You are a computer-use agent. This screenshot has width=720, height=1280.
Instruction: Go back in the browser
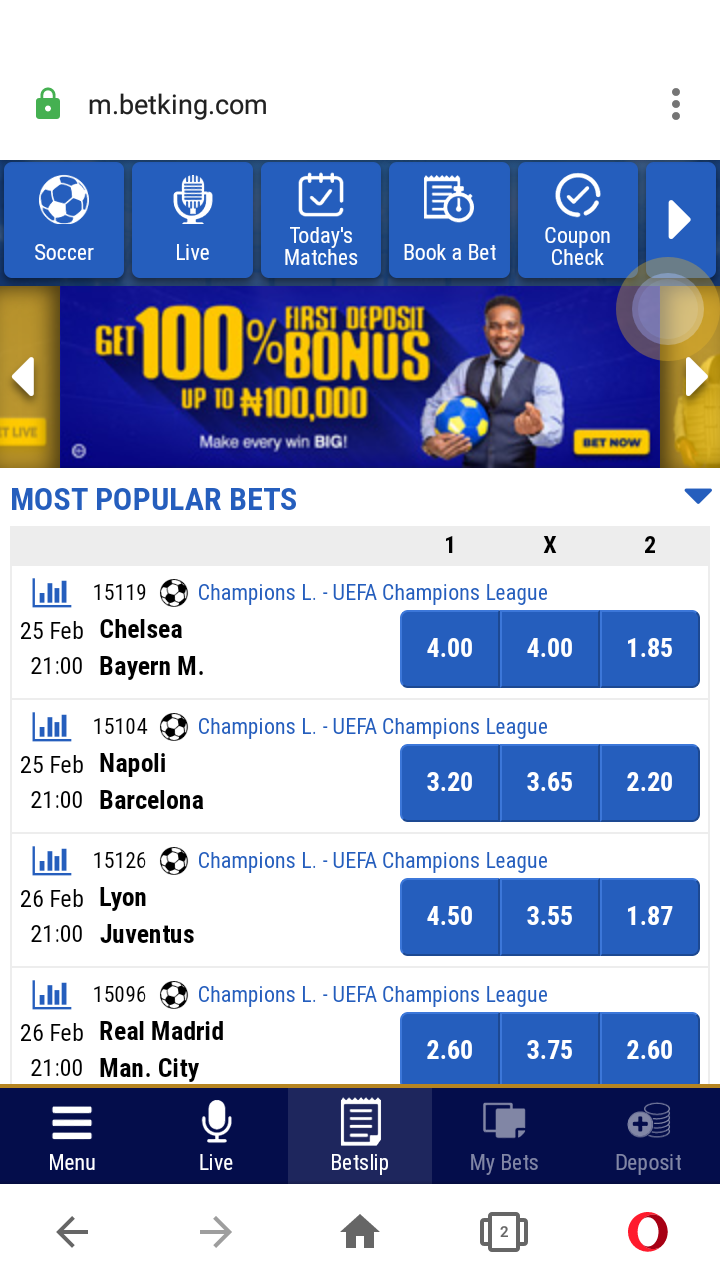coord(72,1232)
